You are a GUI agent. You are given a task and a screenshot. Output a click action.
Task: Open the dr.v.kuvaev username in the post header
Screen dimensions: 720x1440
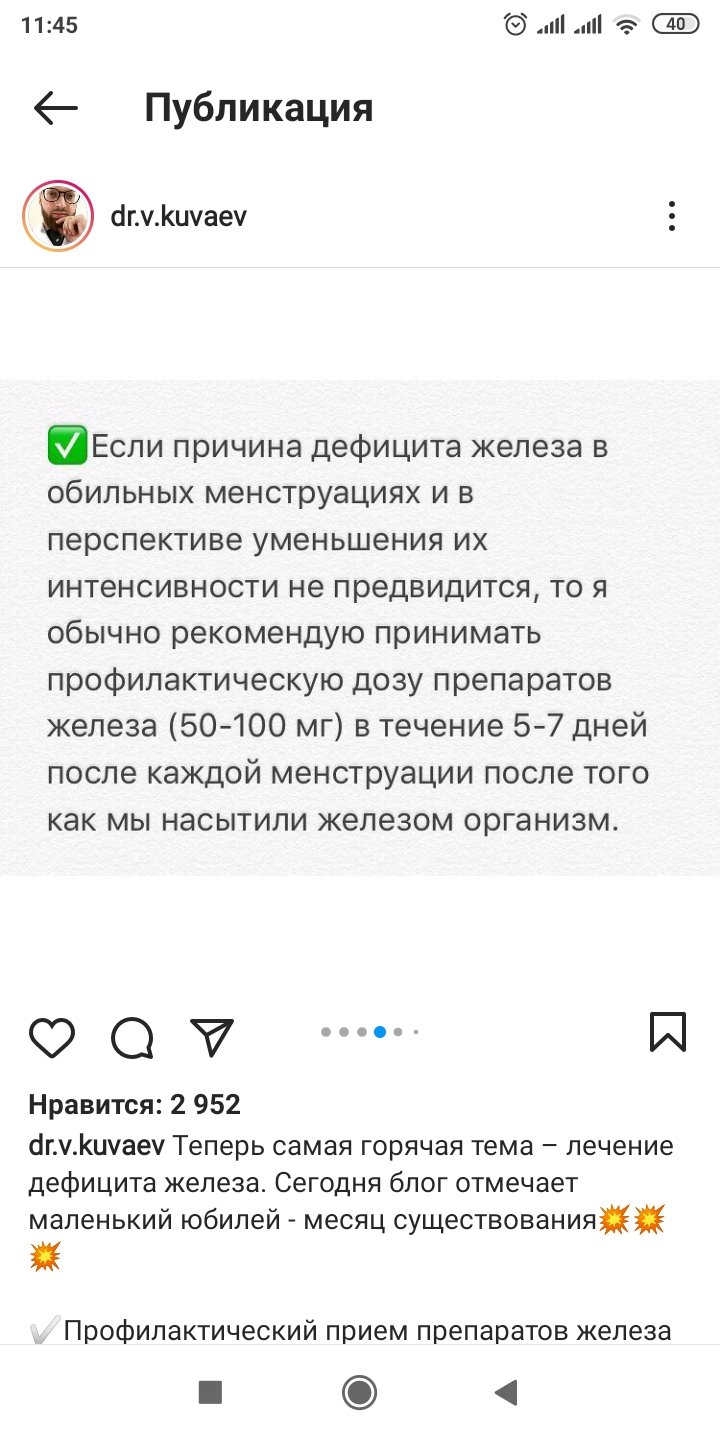click(x=179, y=216)
